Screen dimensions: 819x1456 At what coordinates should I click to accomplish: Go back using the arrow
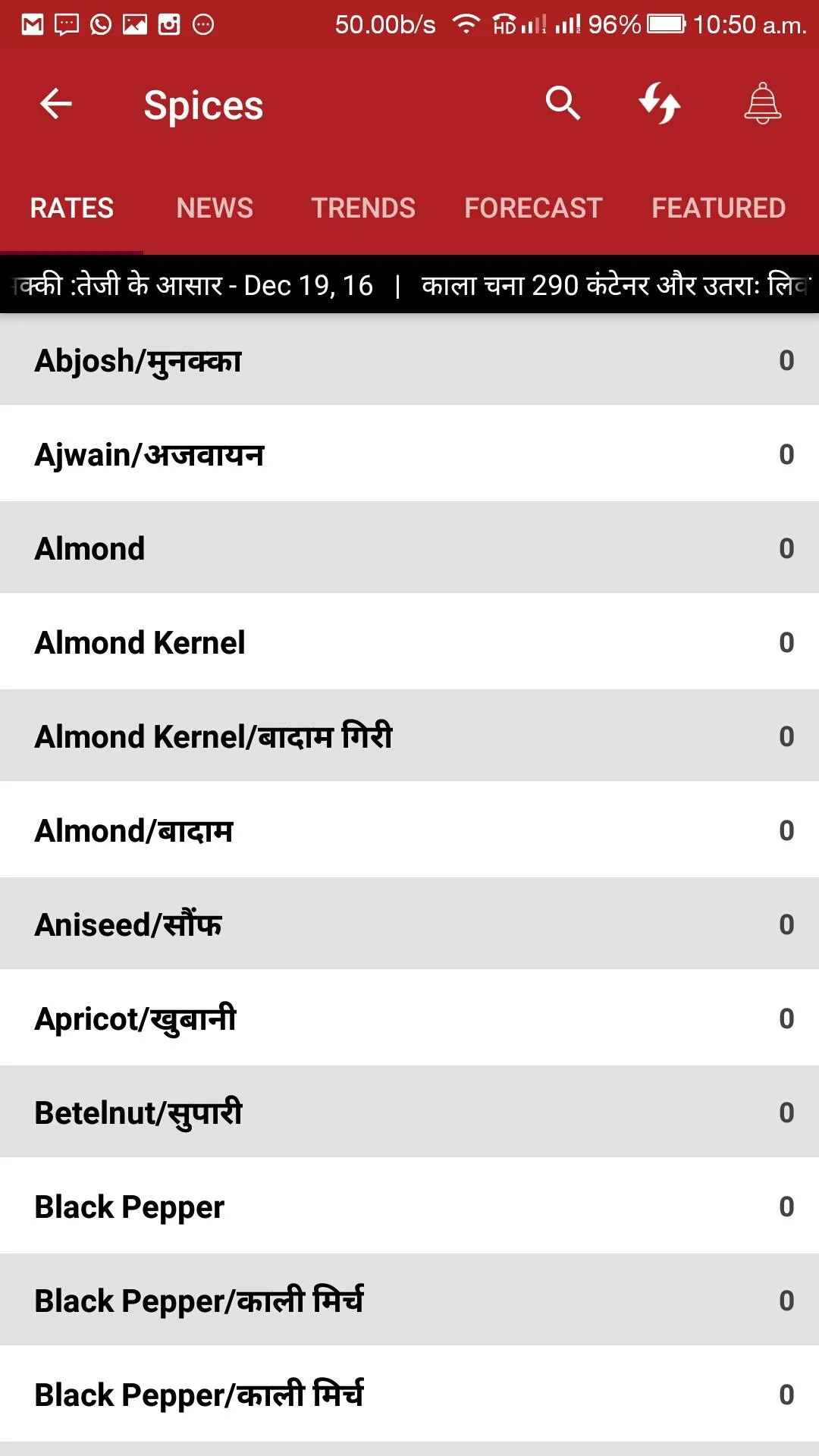tap(55, 104)
